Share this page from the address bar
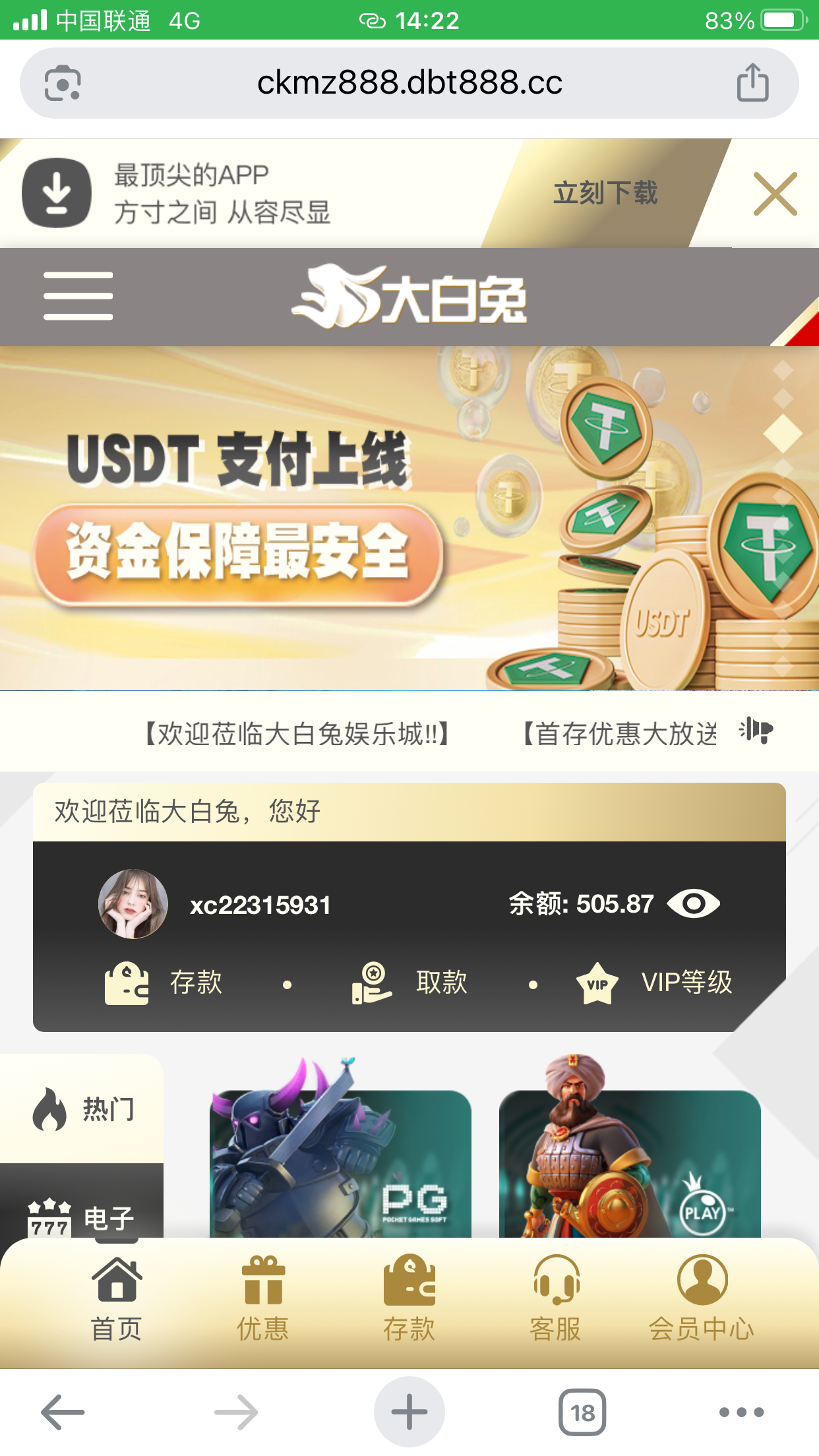 752,83
